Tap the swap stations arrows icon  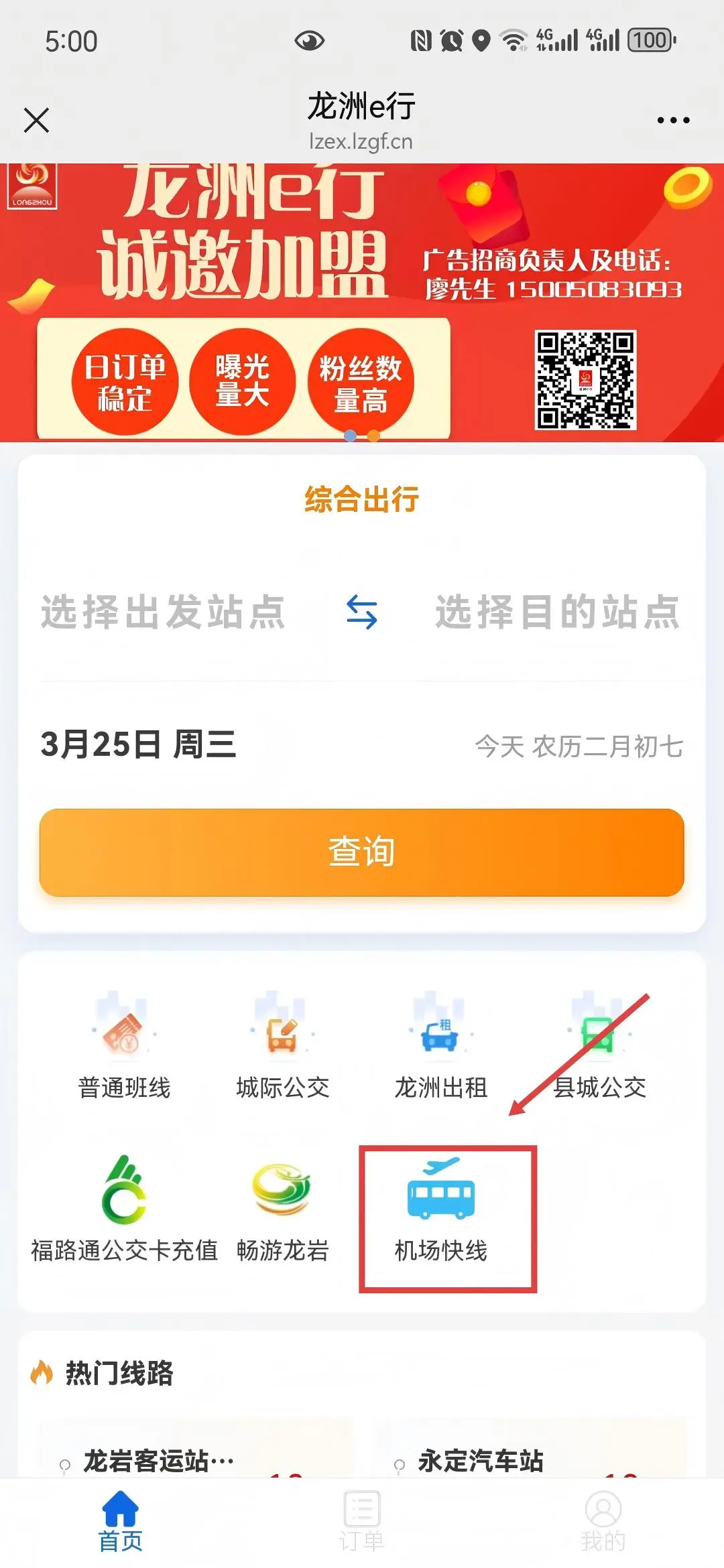pos(362,613)
